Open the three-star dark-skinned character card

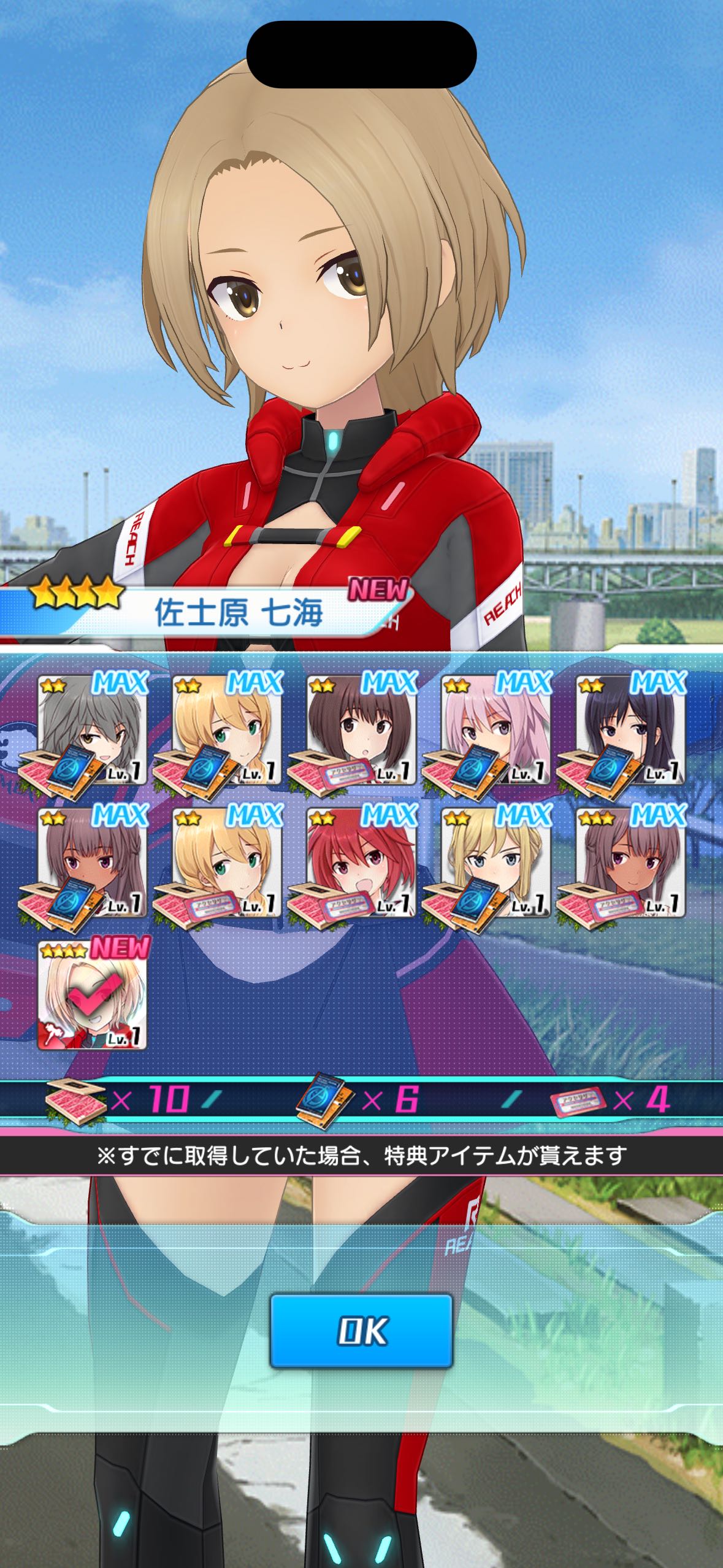(630, 862)
